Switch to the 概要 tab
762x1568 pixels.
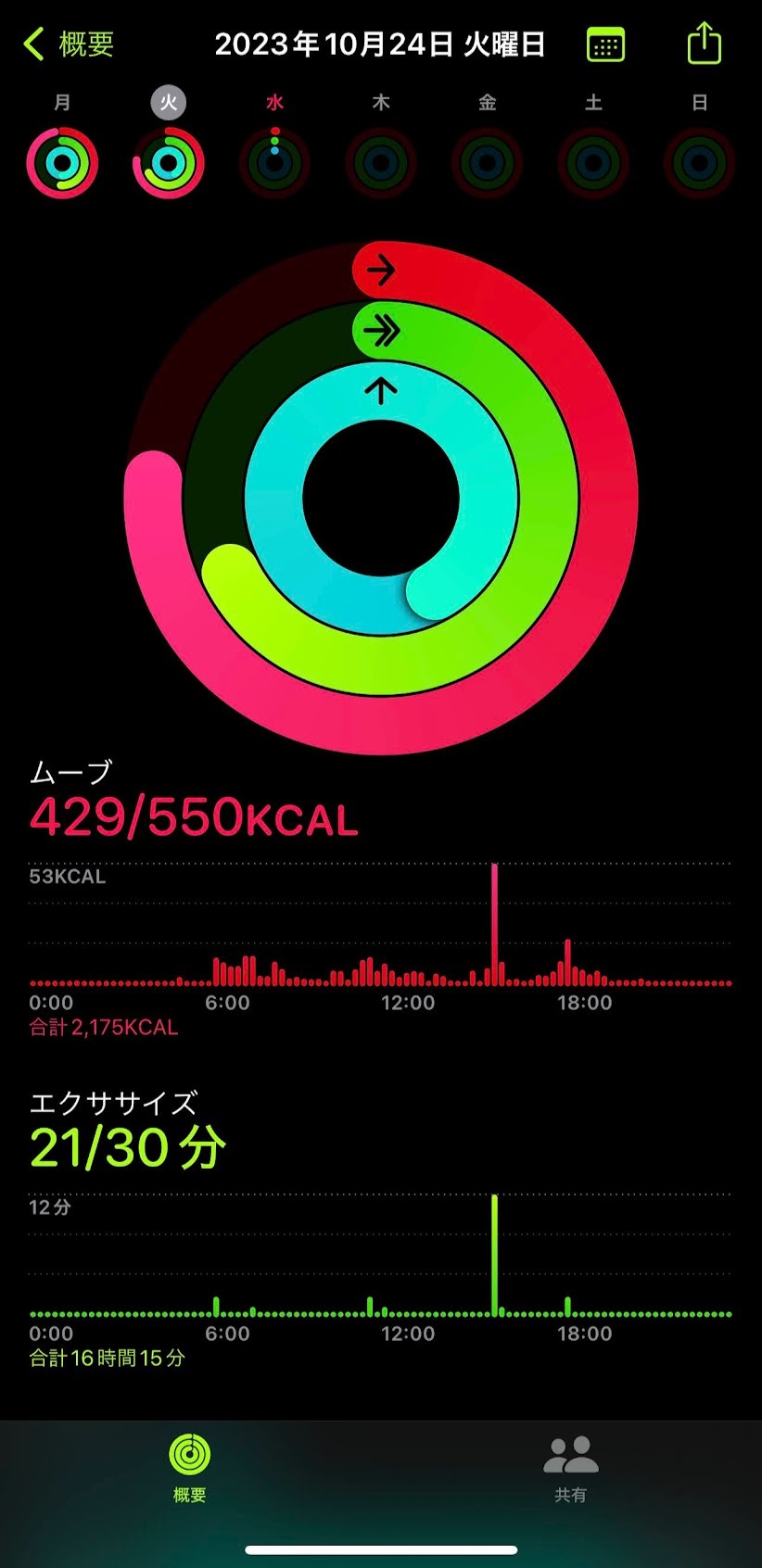(x=190, y=1468)
